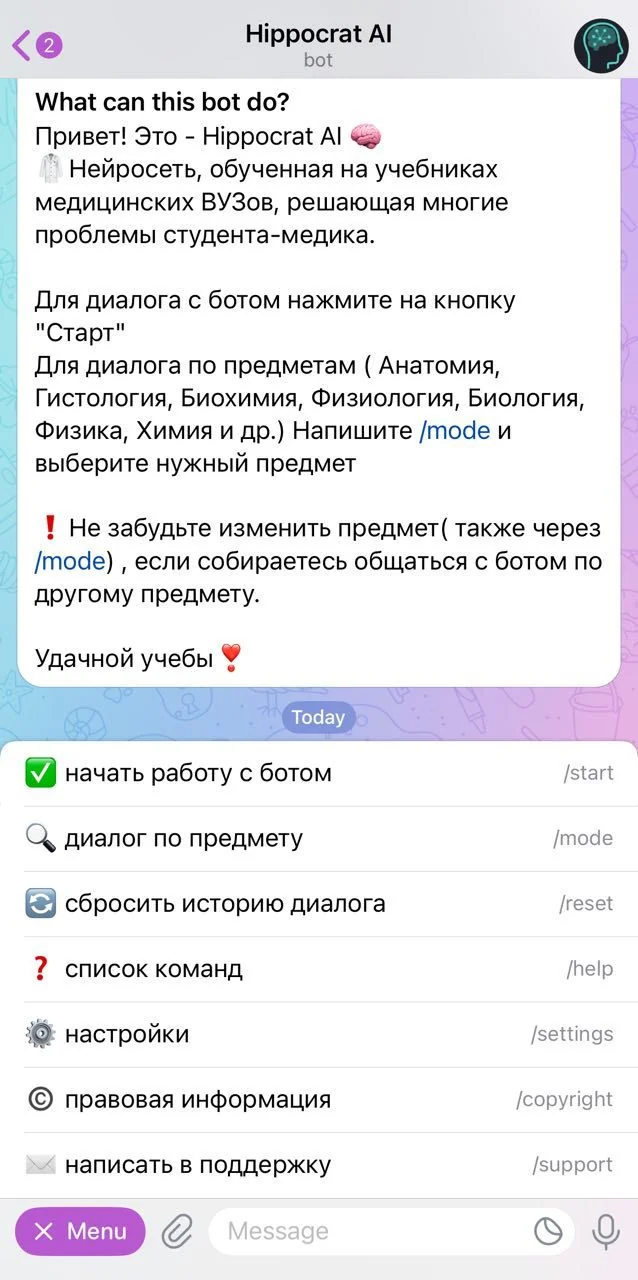The image size is (638, 1280).
Task: Choose the /mode subject dialog command
Action: pyautogui.click(x=319, y=838)
